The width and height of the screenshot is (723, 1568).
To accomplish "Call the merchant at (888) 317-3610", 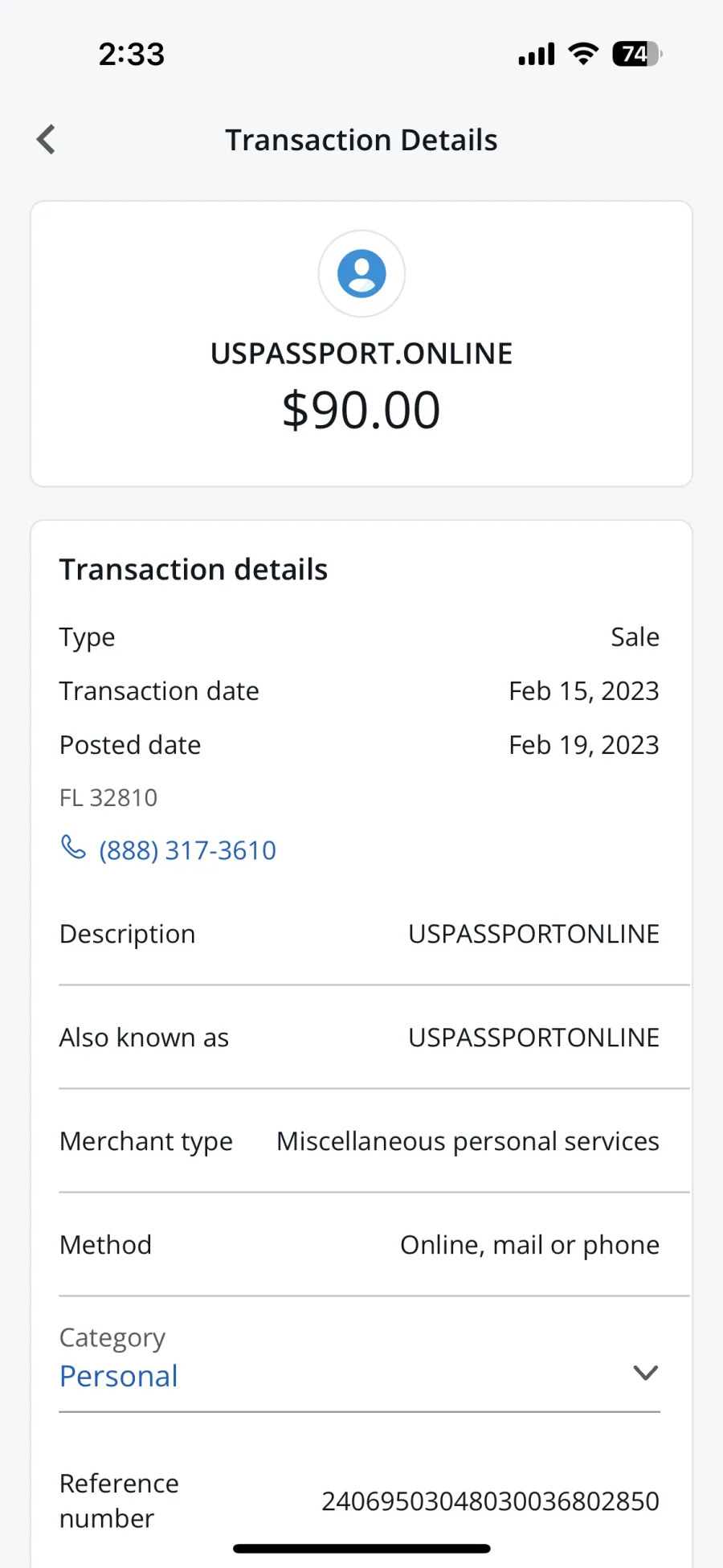I will pos(169,850).
